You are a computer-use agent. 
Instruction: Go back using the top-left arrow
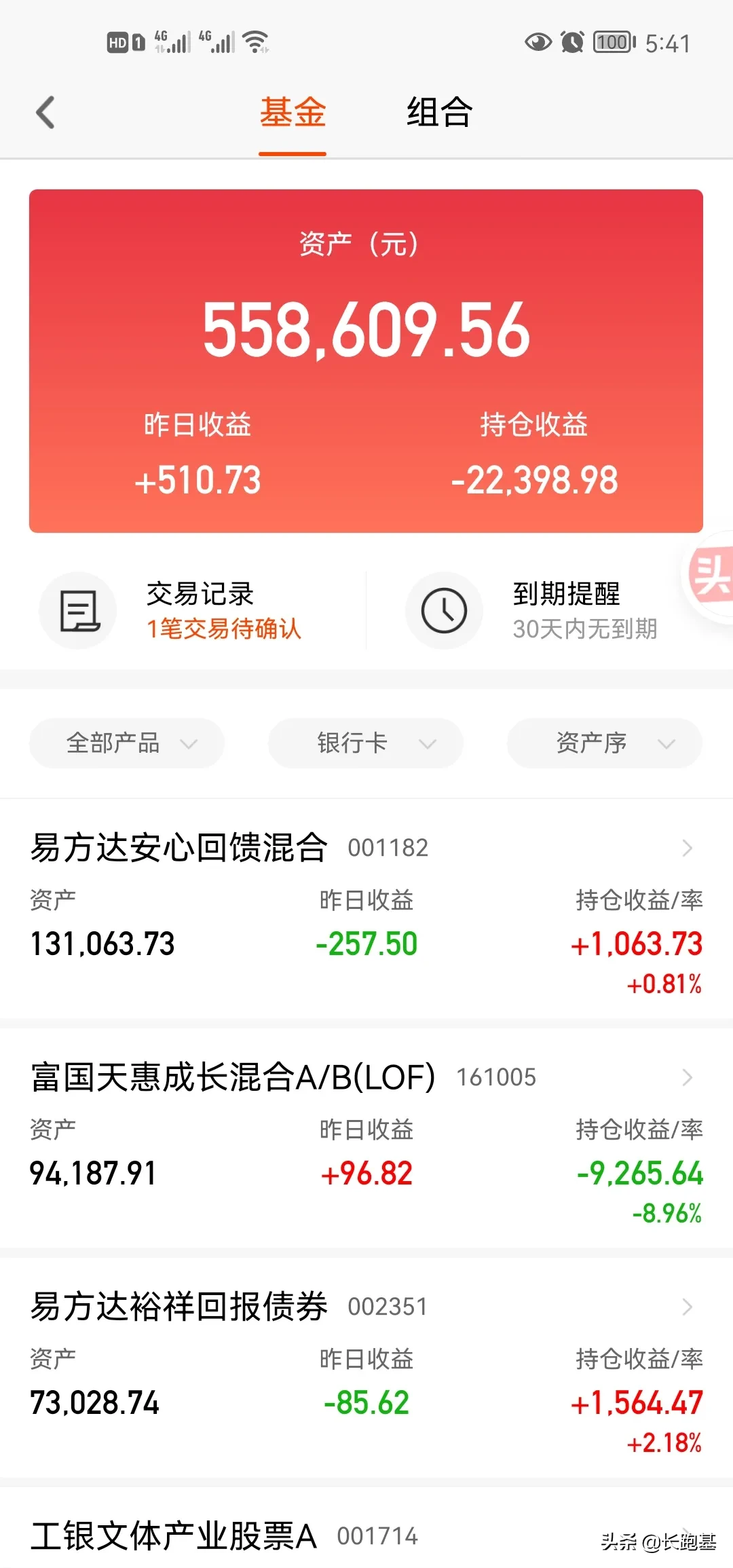point(45,113)
